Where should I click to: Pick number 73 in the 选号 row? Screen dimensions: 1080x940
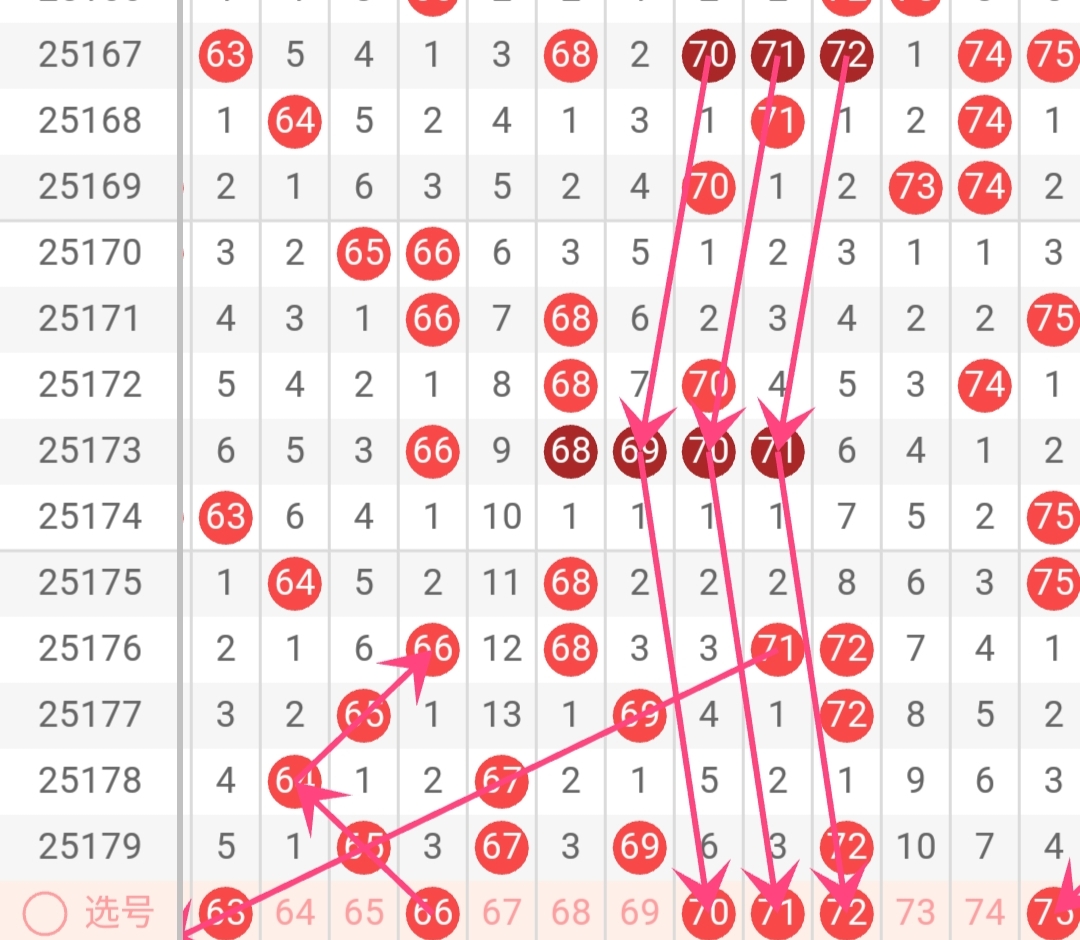[x=916, y=912]
